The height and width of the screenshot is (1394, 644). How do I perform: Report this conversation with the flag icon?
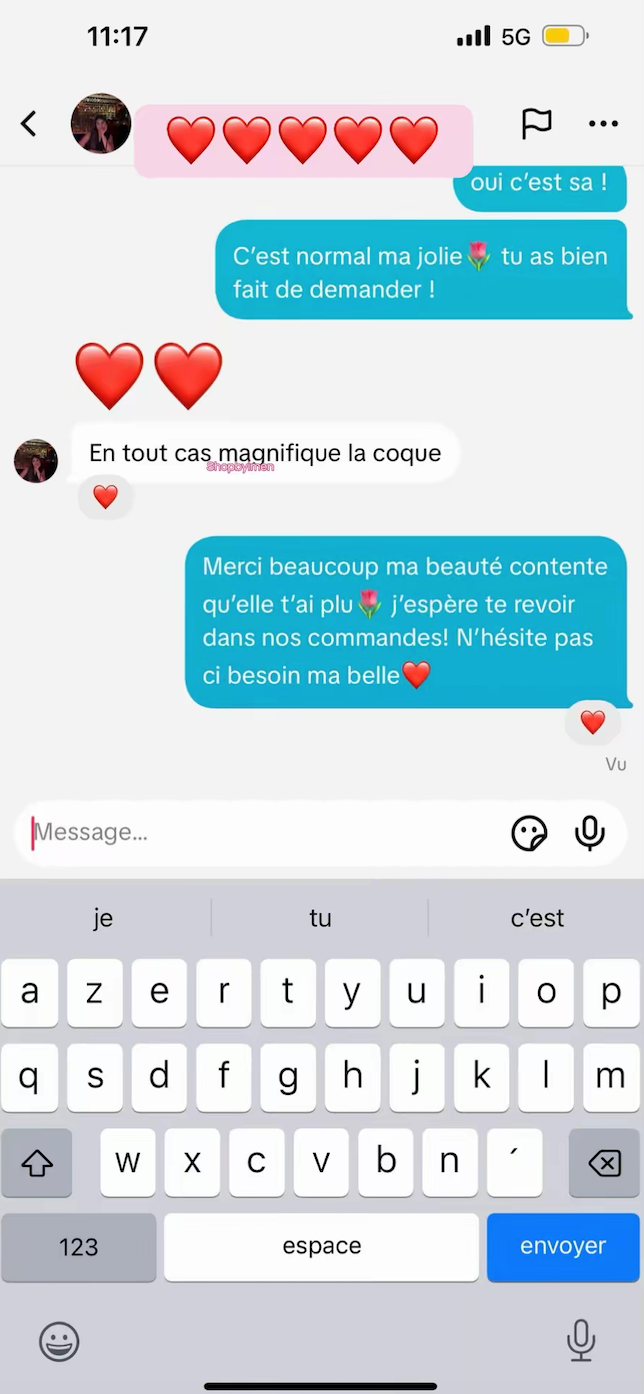coord(537,124)
